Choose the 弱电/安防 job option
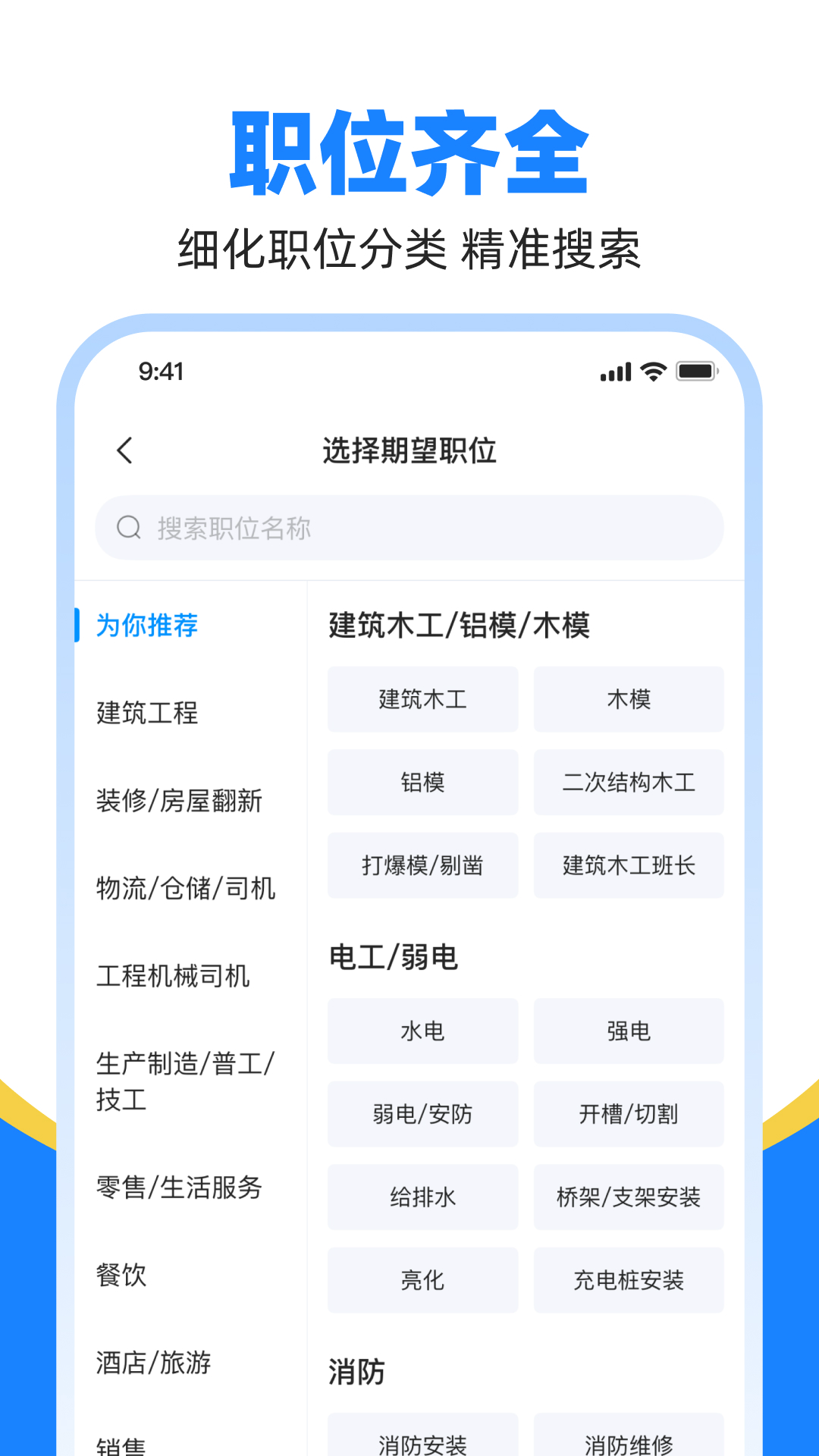Viewport: 819px width, 1456px height. click(422, 1114)
